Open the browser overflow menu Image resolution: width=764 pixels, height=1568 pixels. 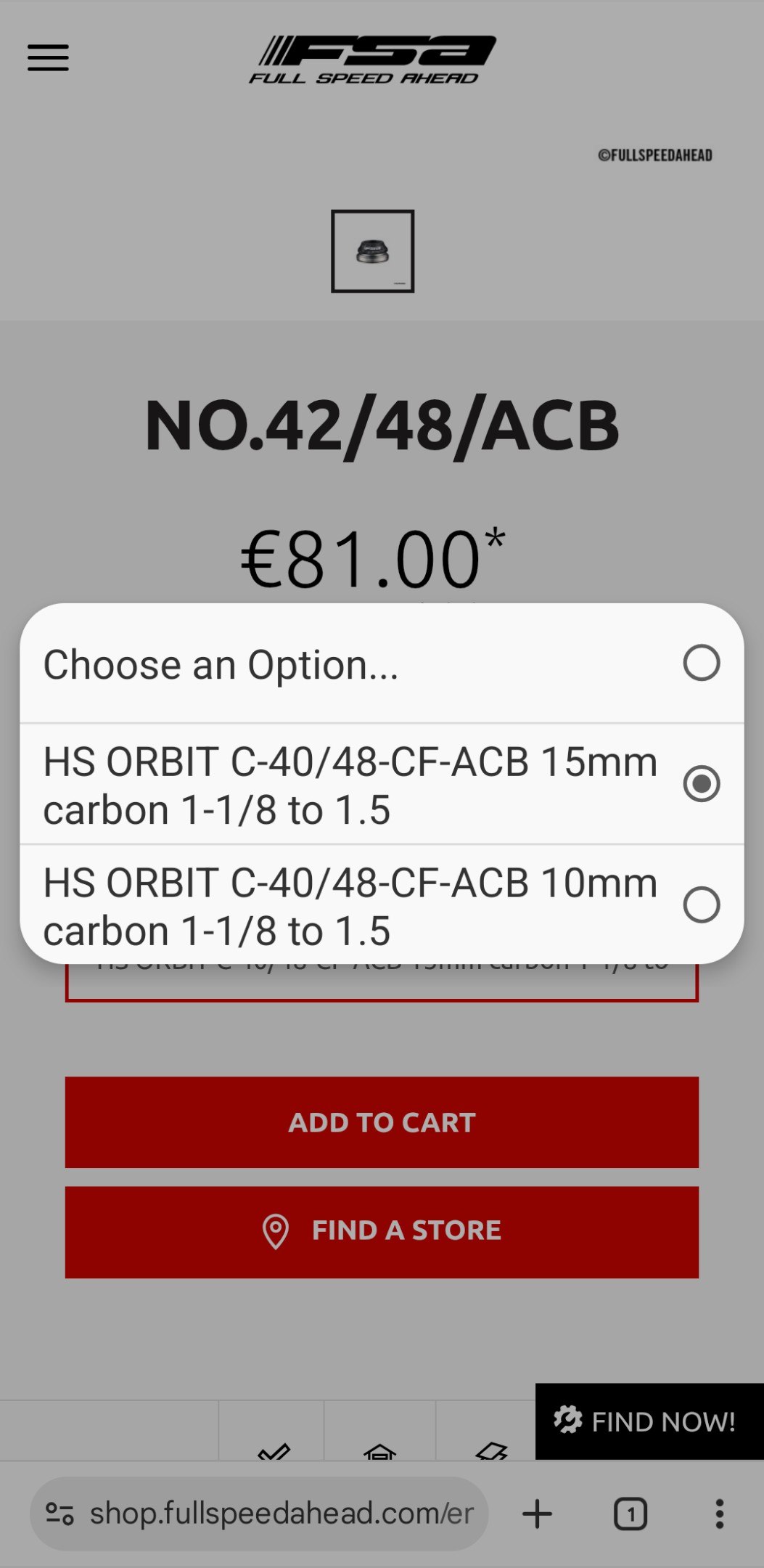pyautogui.click(x=719, y=1514)
